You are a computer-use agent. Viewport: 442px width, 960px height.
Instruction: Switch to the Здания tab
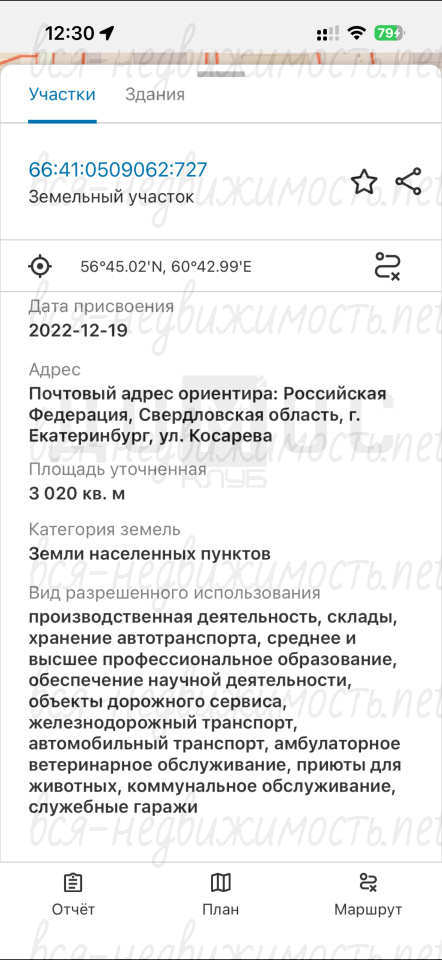[x=155, y=95]
